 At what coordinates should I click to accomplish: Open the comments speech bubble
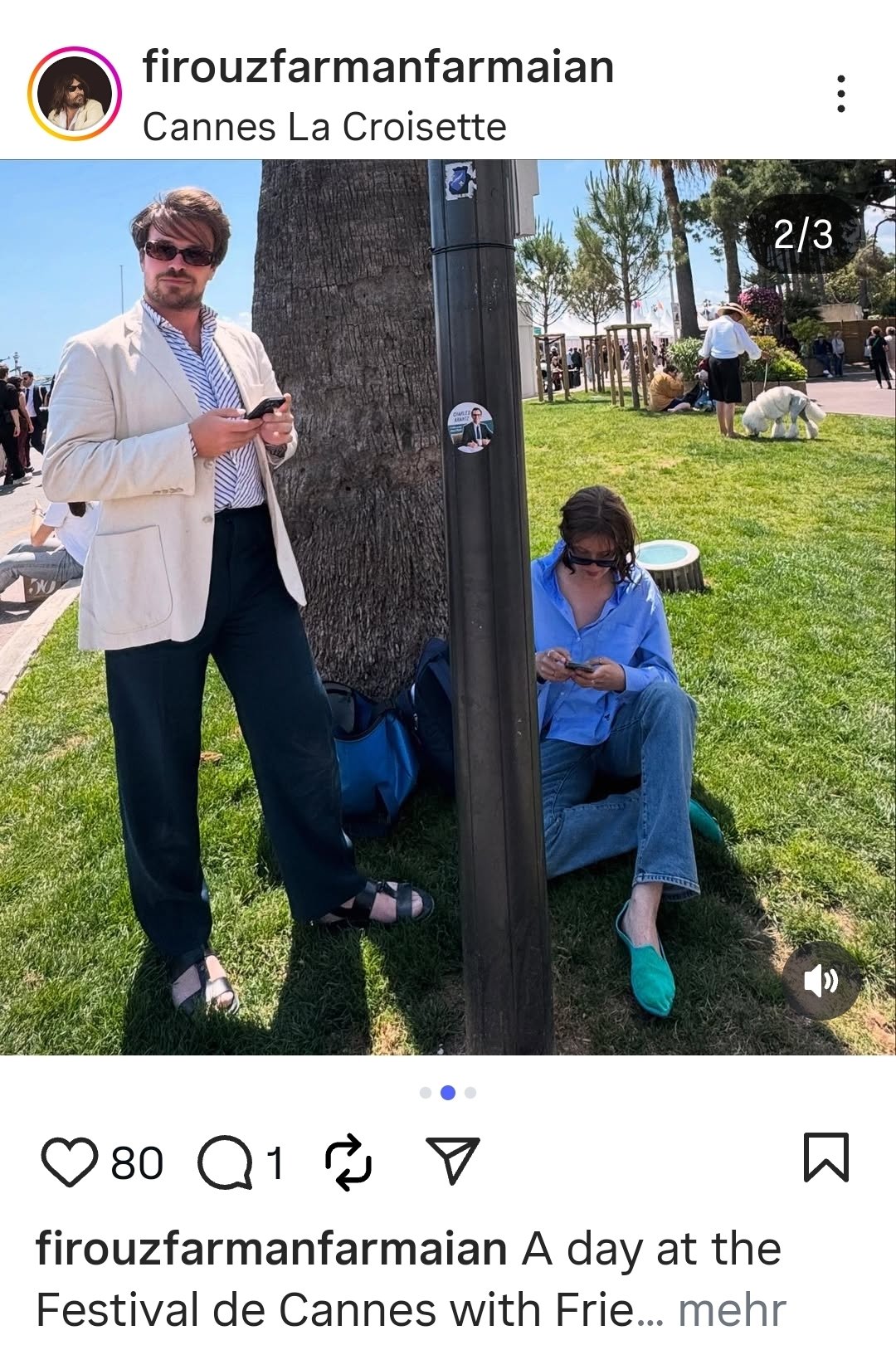point(225,1162)
